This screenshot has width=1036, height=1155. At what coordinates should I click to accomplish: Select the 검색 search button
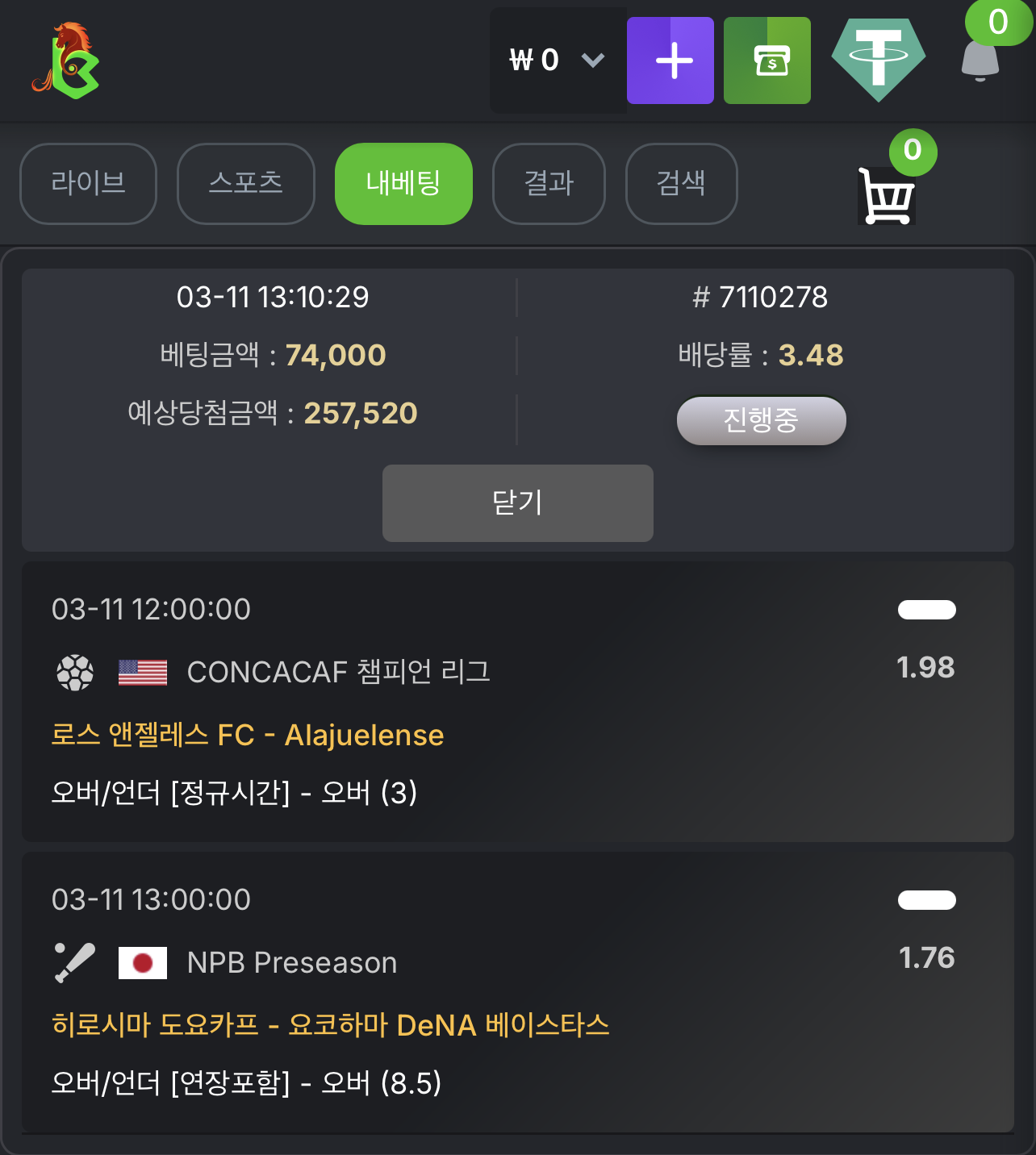tap(680, 183)
